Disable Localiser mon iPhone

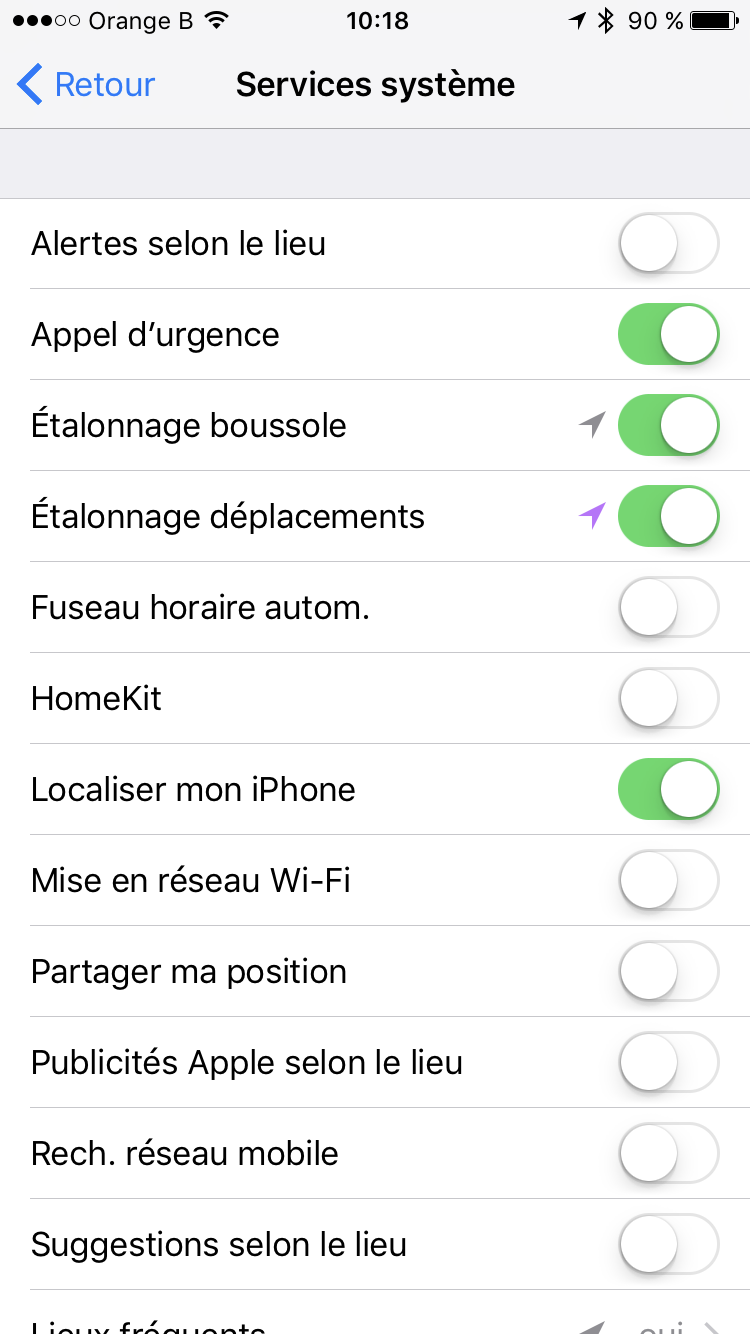(668, 789)
